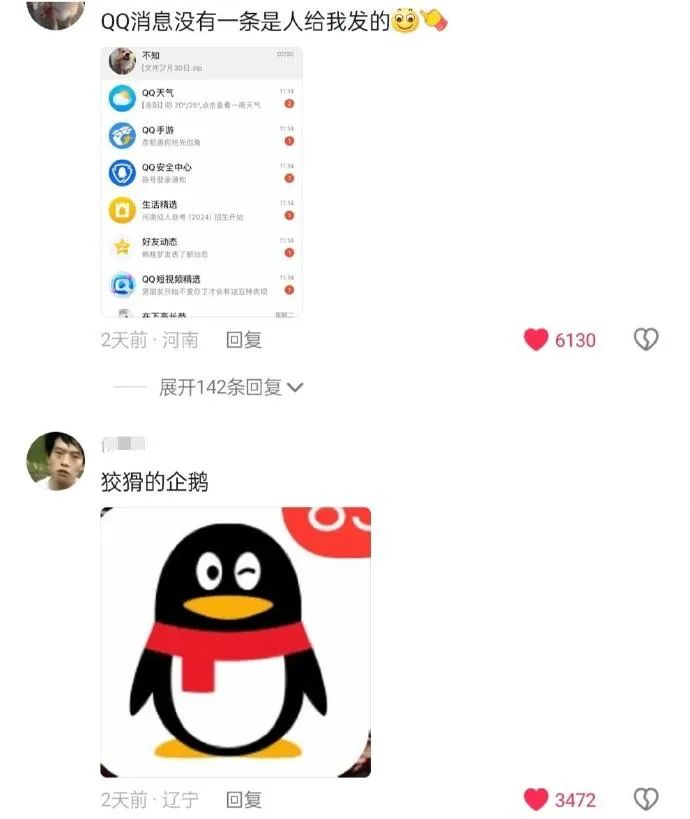Reply to the 河南 comment
This screenshot has width=690, height=819.
point(244,340)
